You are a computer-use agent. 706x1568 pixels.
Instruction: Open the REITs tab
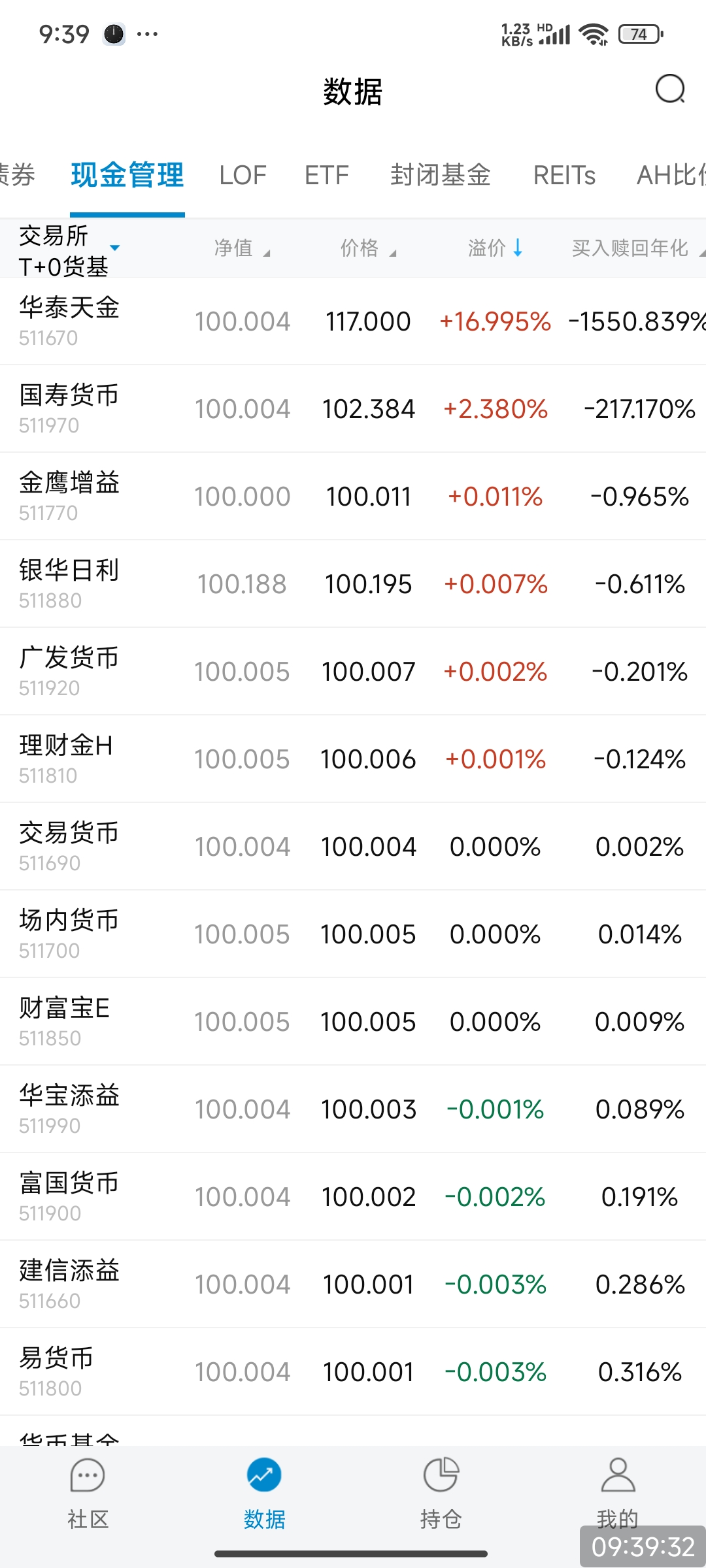click(564, 175)
